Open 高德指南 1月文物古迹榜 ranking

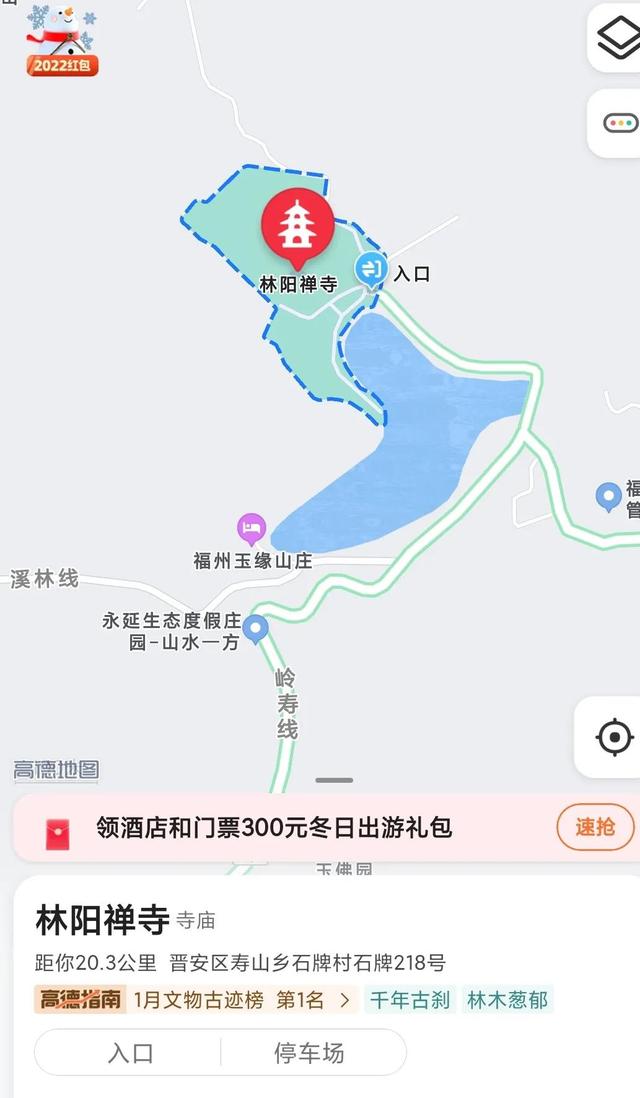point(195,999)
